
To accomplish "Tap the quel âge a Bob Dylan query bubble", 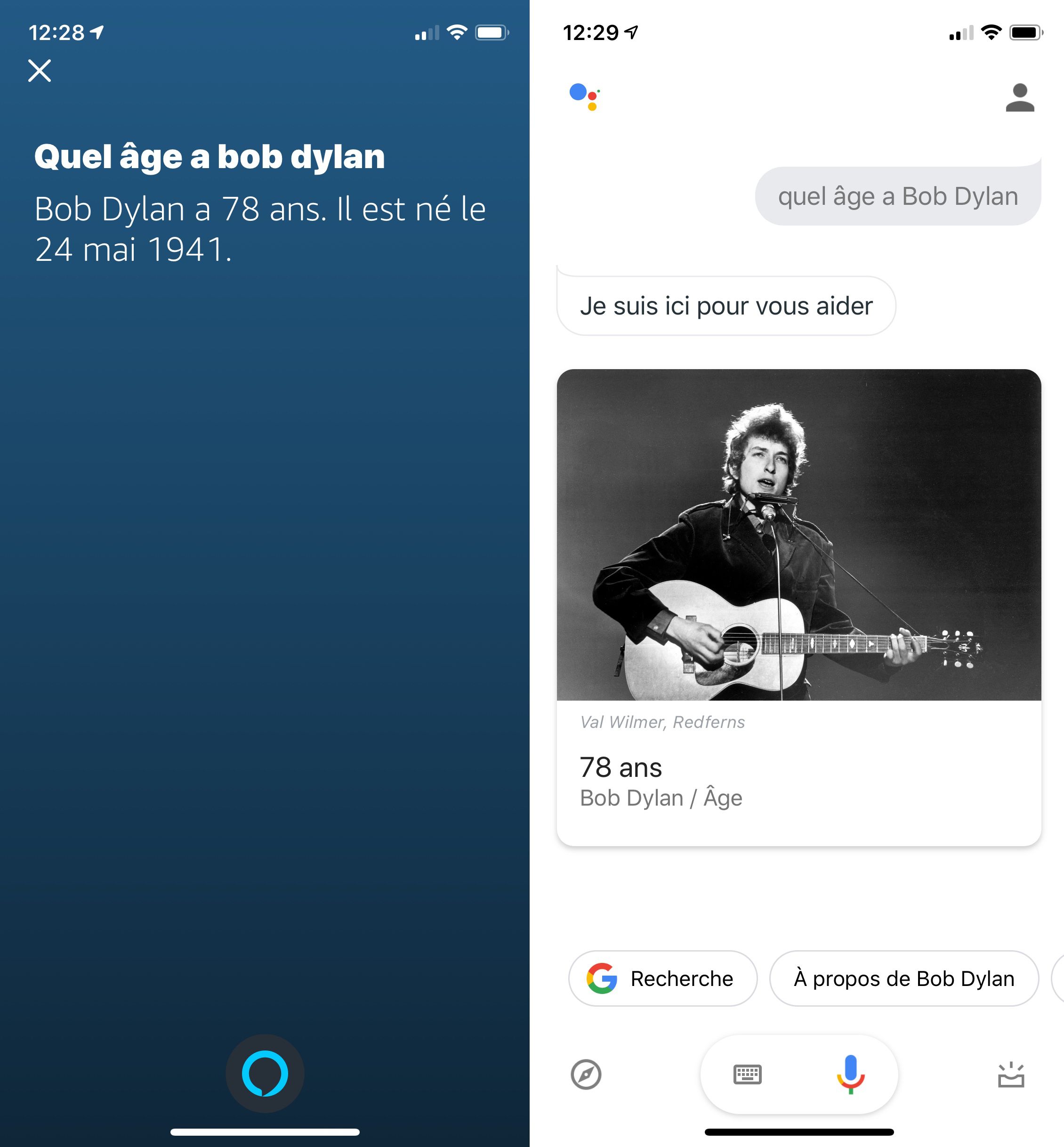I will click(x=898, y=196).
